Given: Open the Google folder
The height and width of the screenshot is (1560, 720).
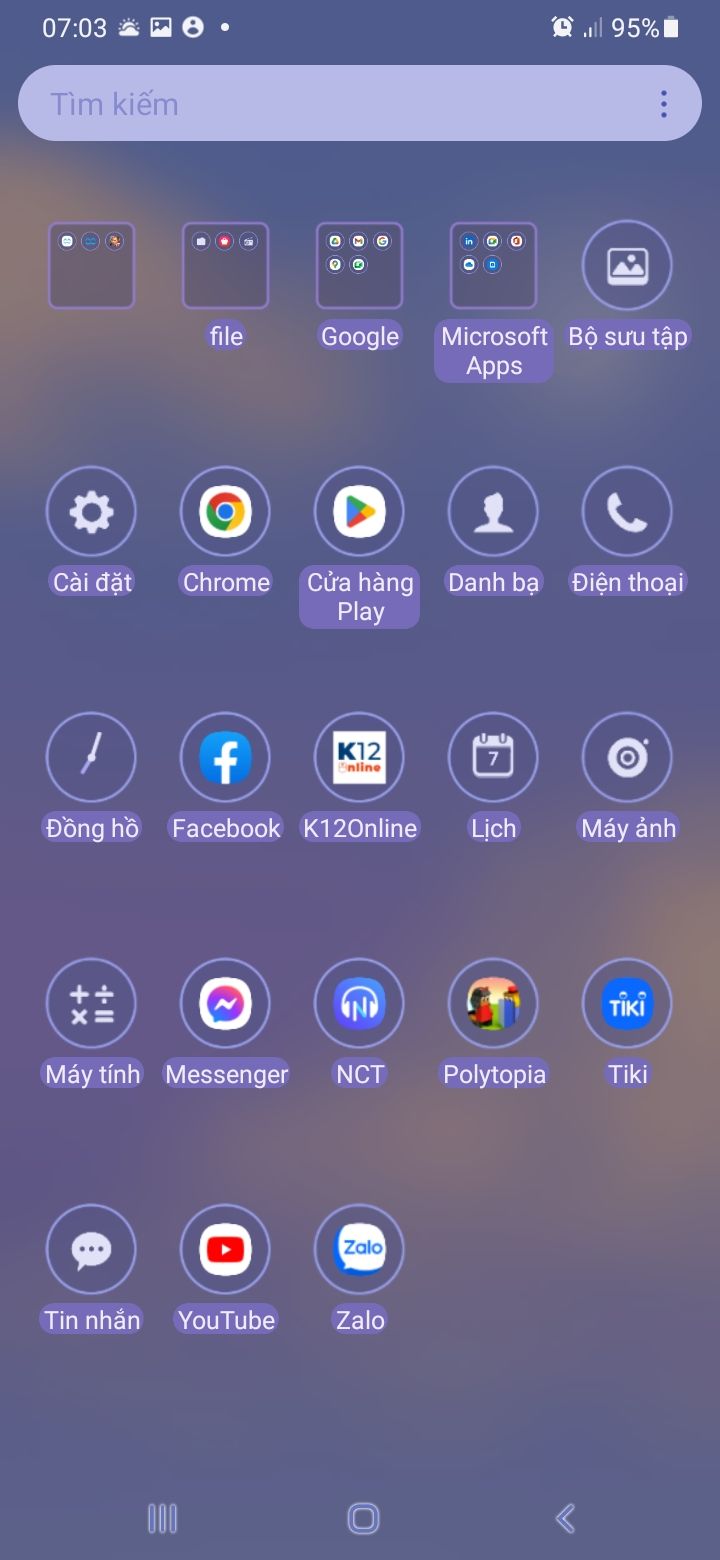Looking at the screenshot, I should (360, 266).
